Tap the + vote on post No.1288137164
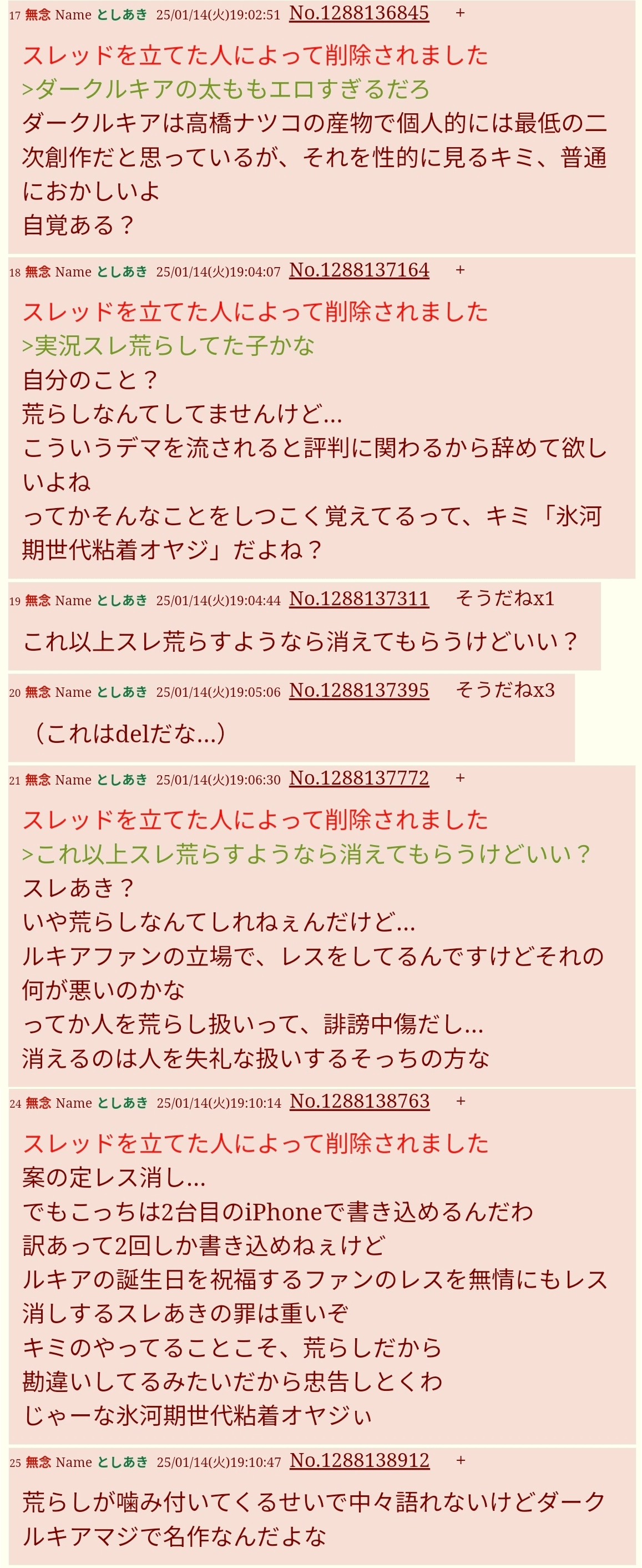 click(460, 270)
